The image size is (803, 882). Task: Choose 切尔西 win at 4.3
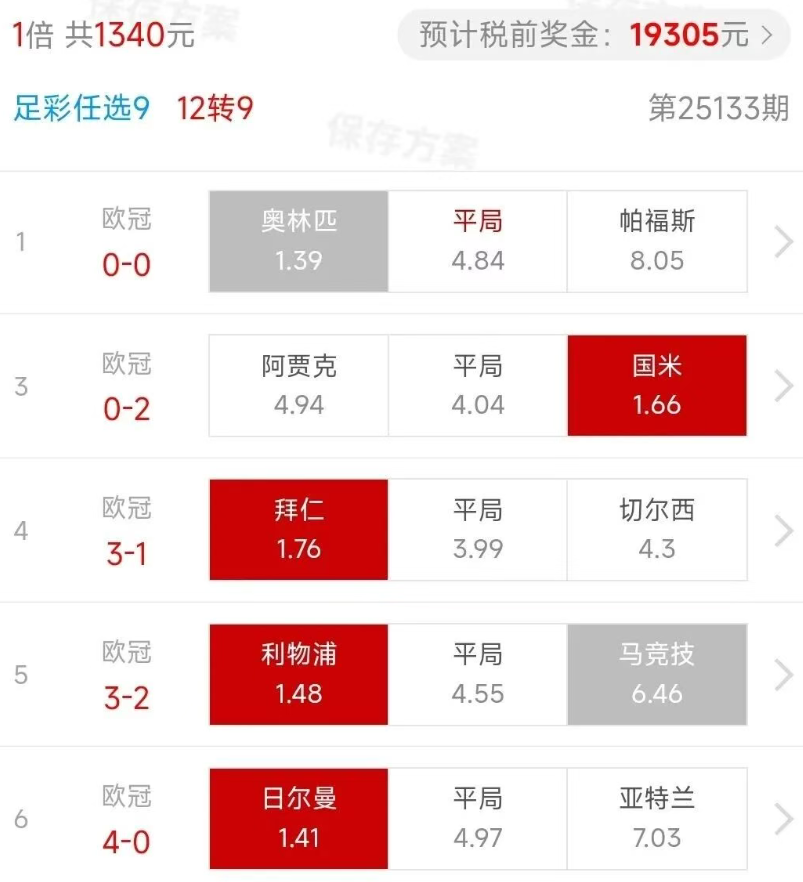(657, 529)
